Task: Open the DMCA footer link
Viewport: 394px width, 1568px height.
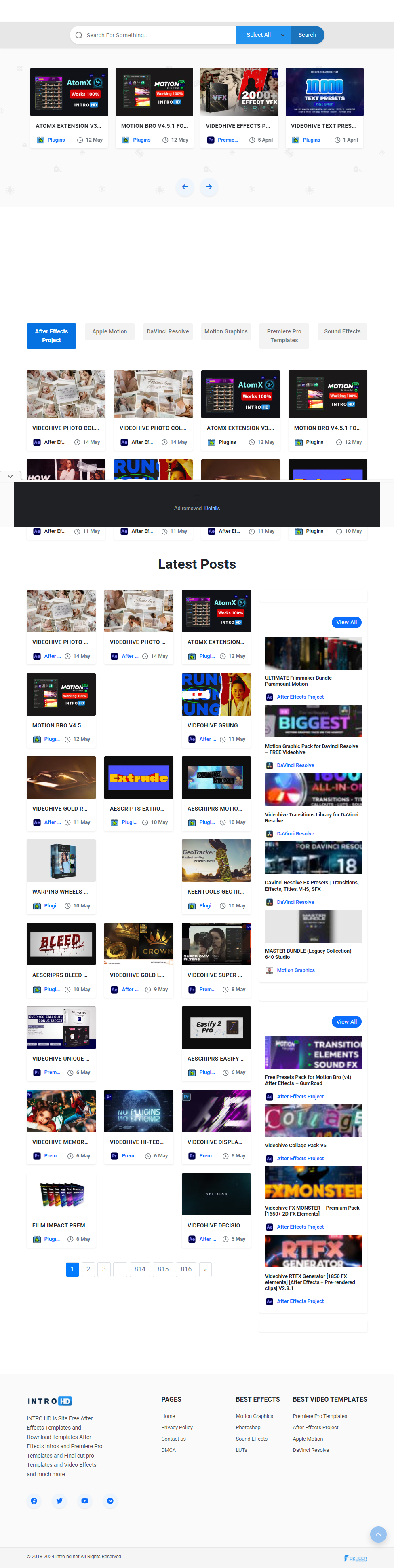Action: click(x=169, y=1450)
